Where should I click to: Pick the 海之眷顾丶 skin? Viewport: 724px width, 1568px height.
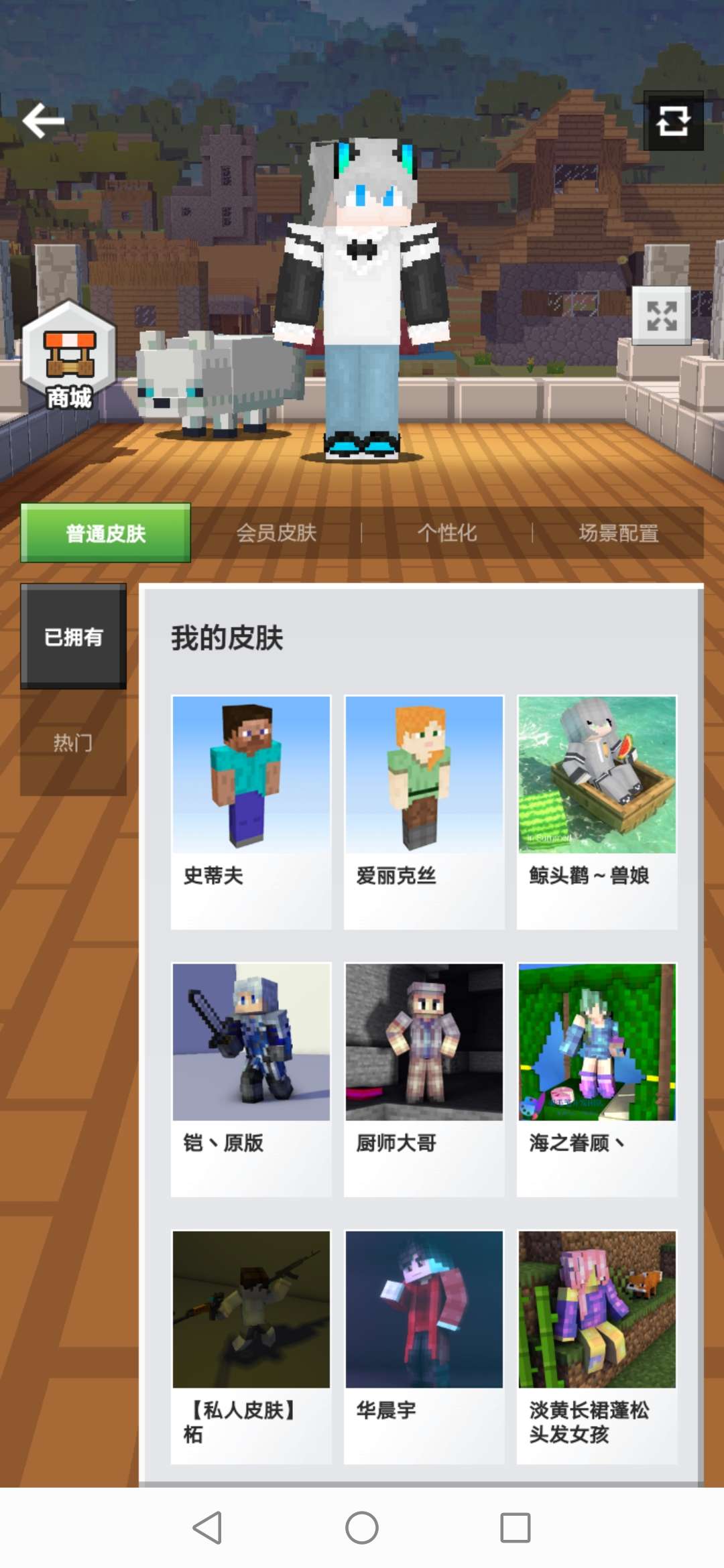tap(597, 1079)
